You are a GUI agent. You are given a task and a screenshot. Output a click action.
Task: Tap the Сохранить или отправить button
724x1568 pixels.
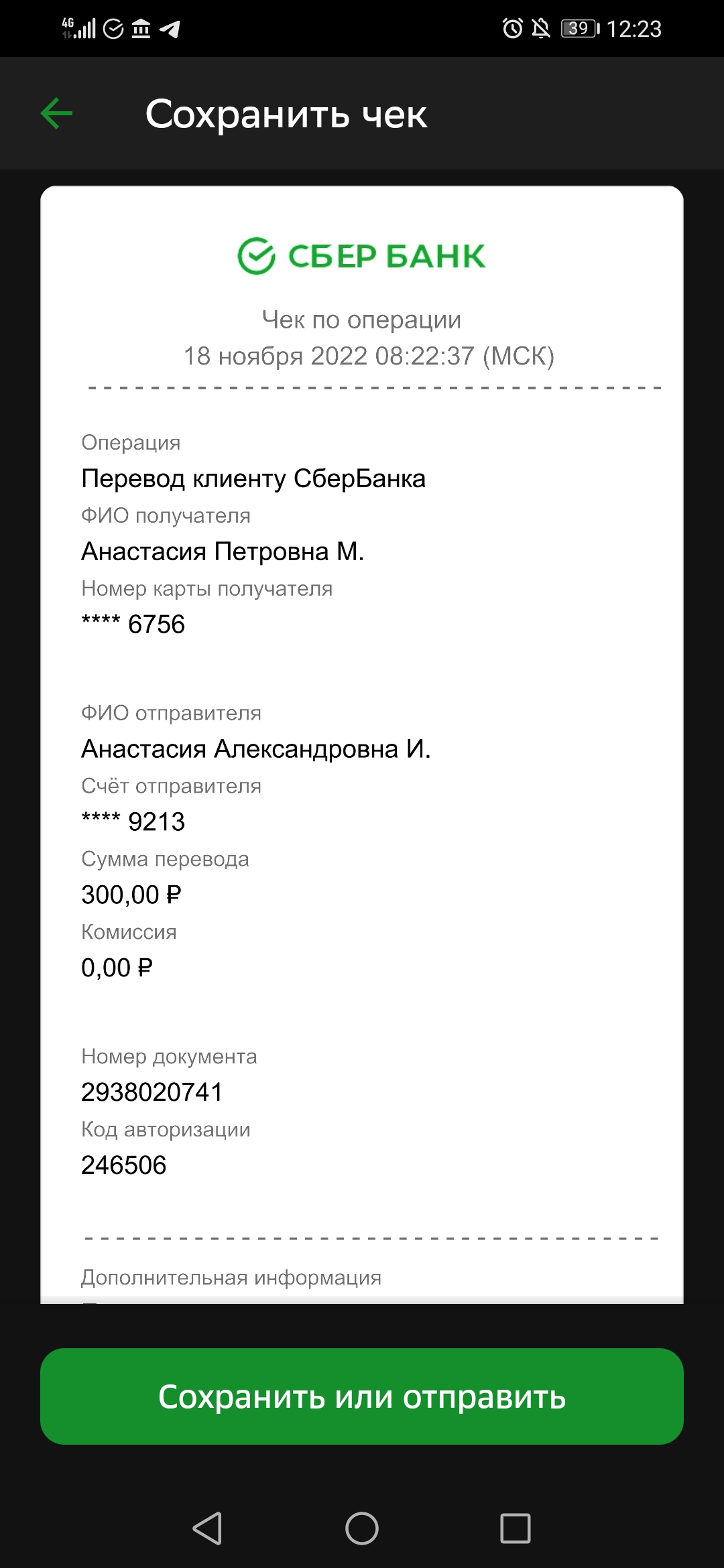[x=362, y=1396]
